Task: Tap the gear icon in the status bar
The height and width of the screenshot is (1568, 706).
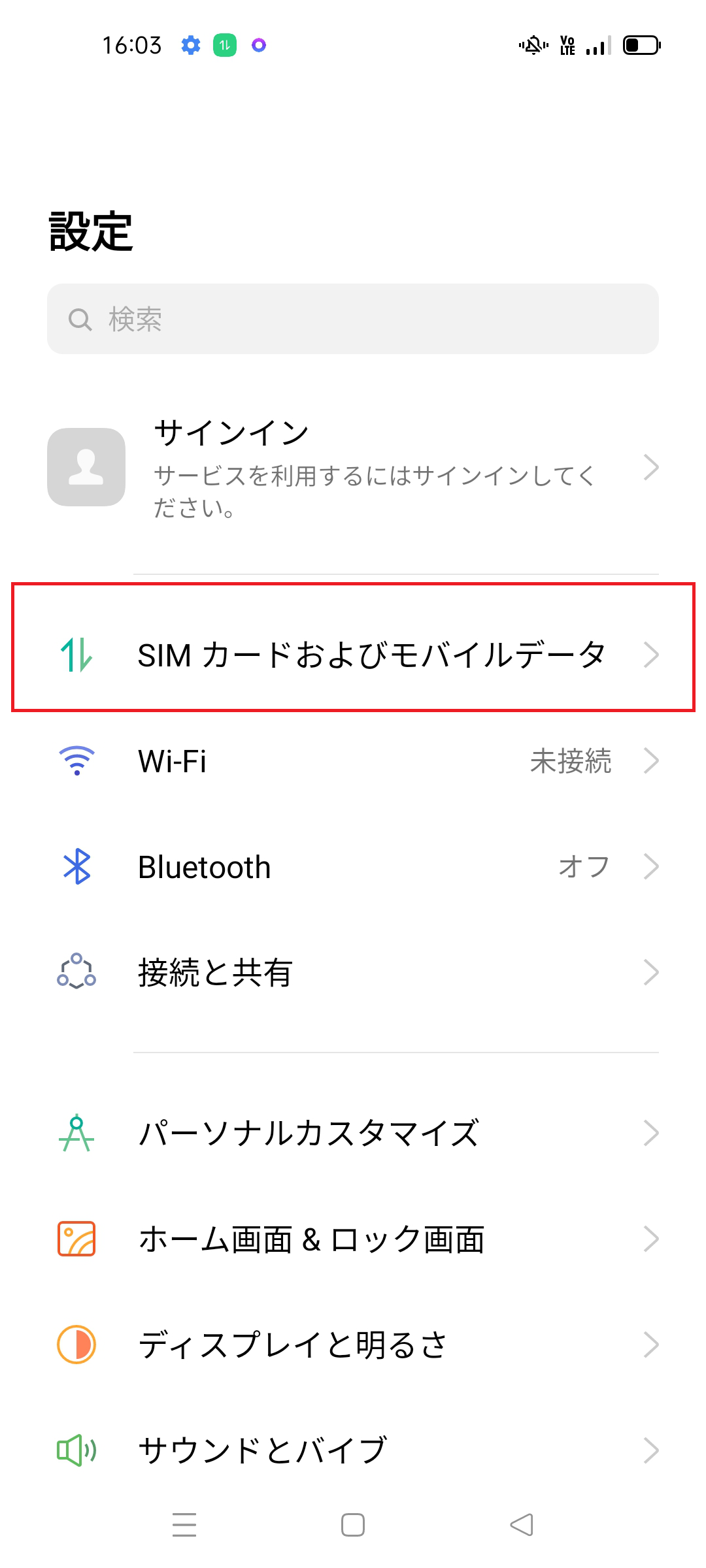Action: coord(190,44)
